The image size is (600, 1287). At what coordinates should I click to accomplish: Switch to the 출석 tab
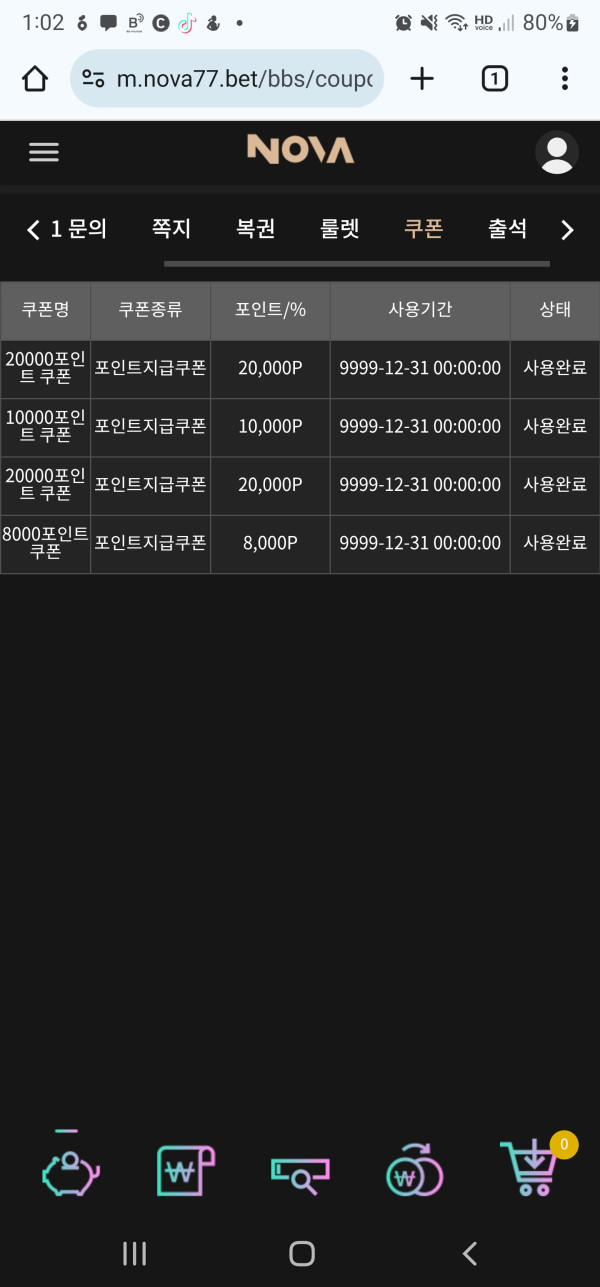[x=507, y=229]
